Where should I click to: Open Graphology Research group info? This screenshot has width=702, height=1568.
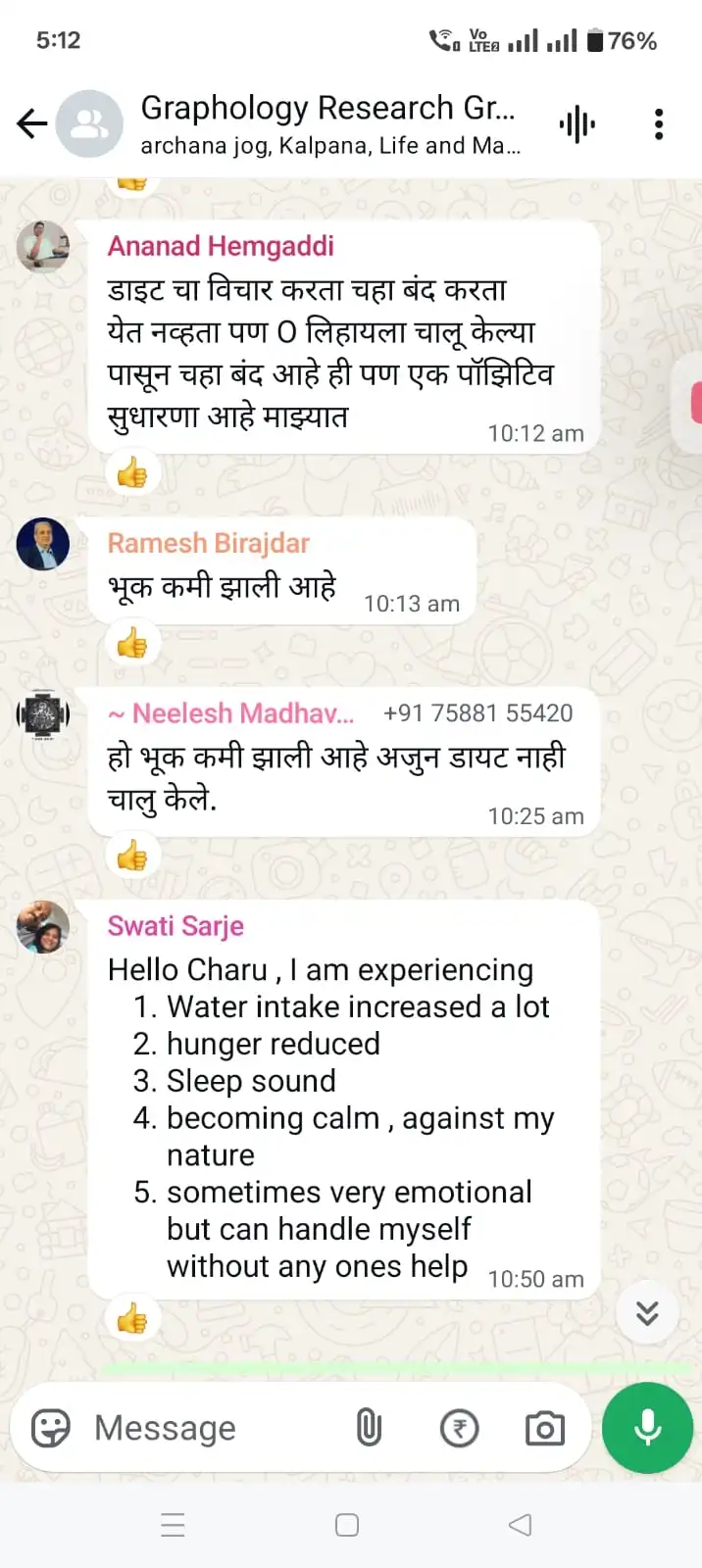pos(328,123)
